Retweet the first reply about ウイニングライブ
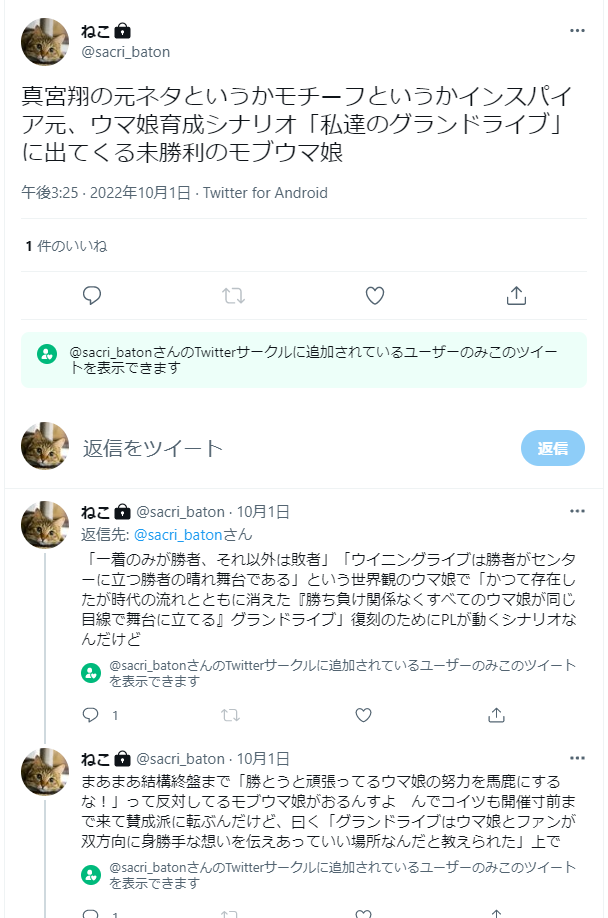Image resolution: width=608 pixels, height=918 pixels. [x=231, y=715]
